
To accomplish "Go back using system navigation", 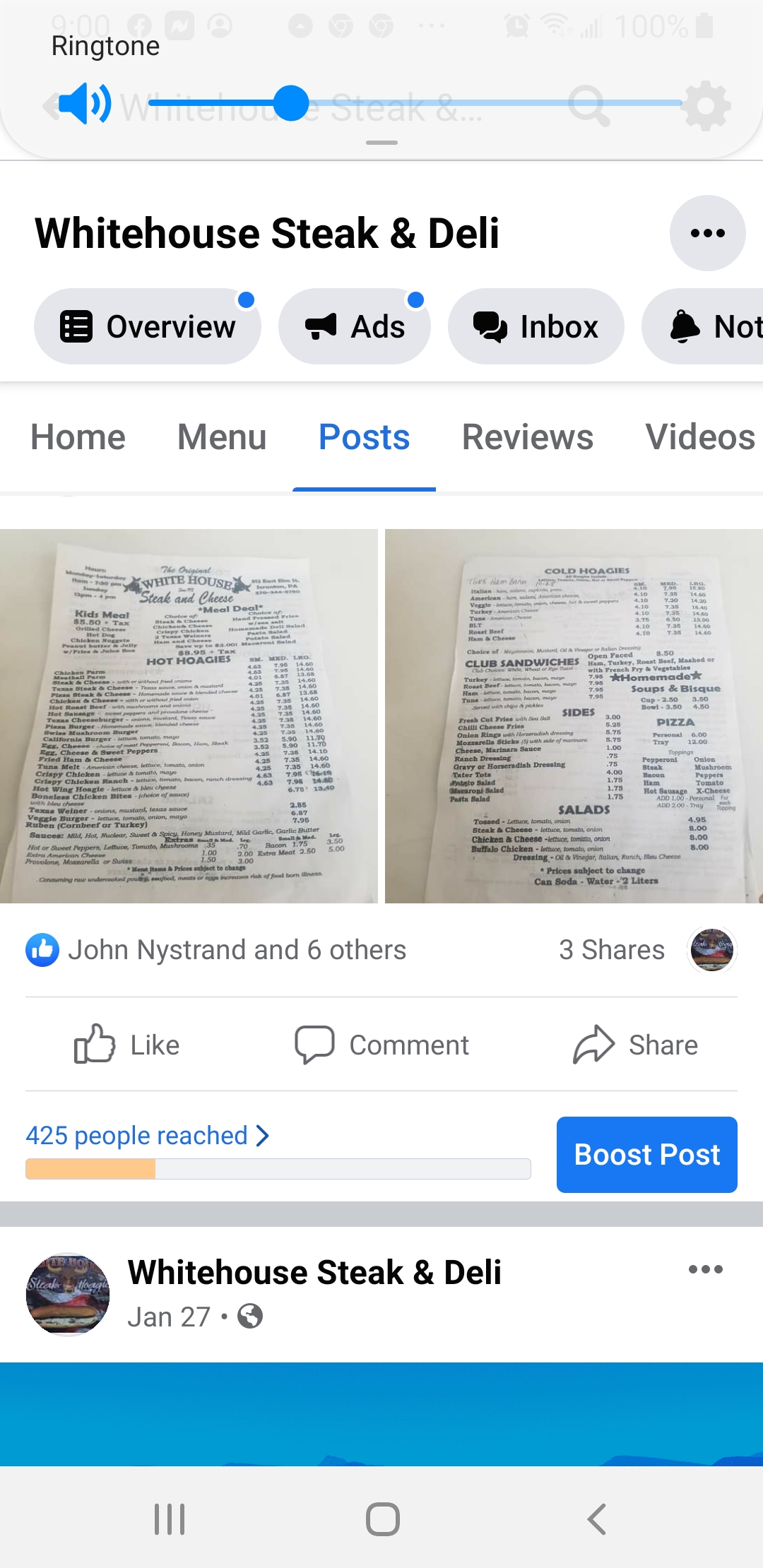I will [x=597, y=1519].
